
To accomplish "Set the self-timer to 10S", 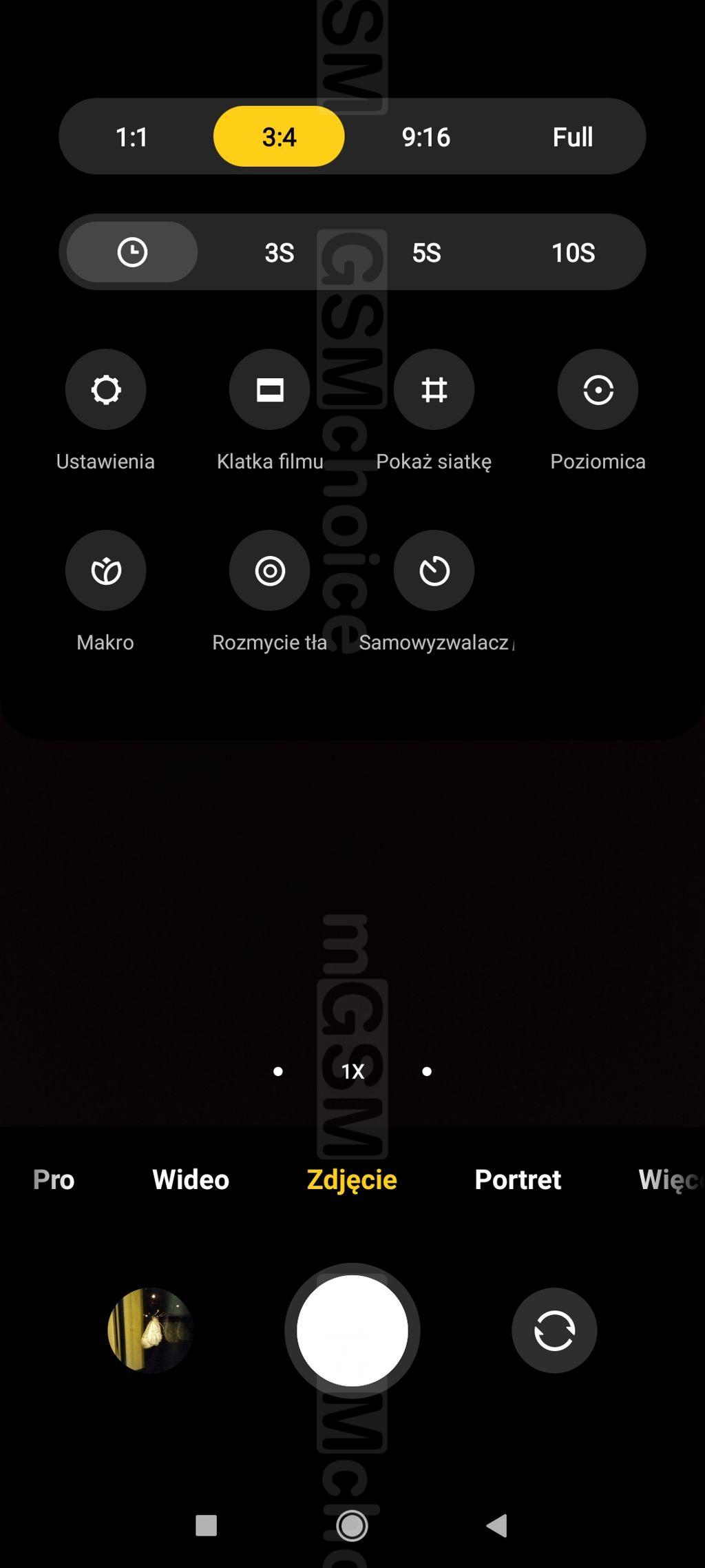I will click(572, 252).
